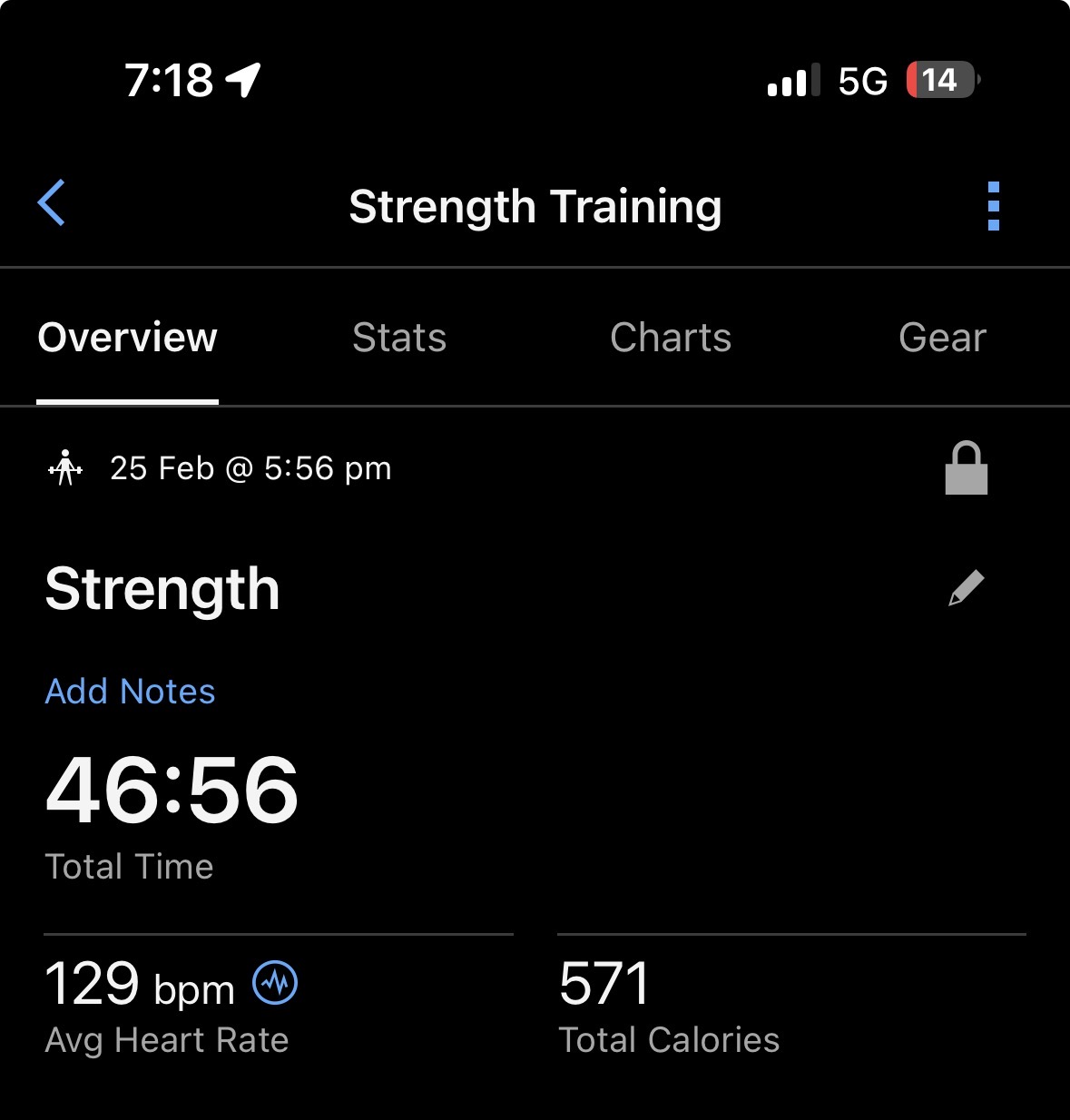1070x1120 pixels.
Task: Edit activity name with pencil icon
Action: coord(966,588)
